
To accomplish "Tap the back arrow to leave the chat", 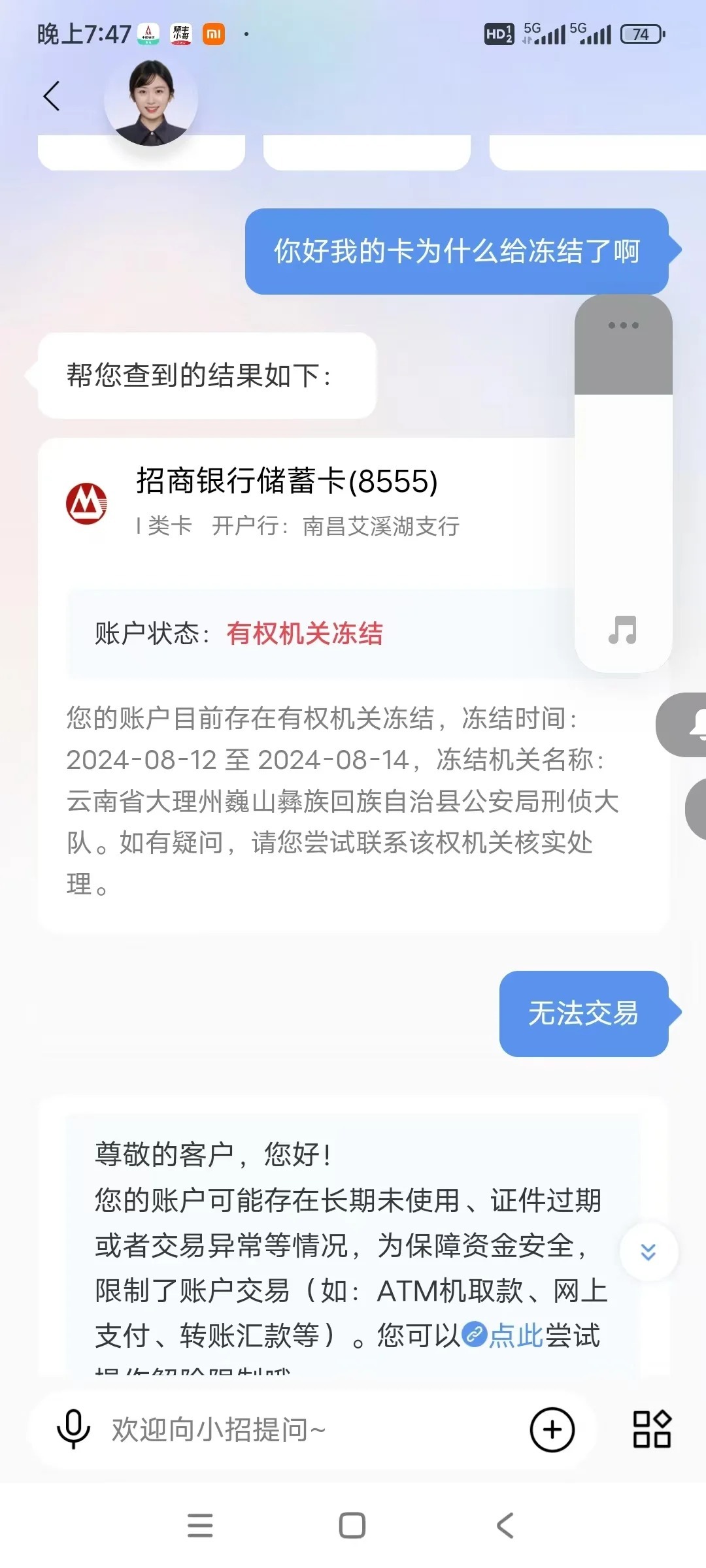I will point(51,95).
